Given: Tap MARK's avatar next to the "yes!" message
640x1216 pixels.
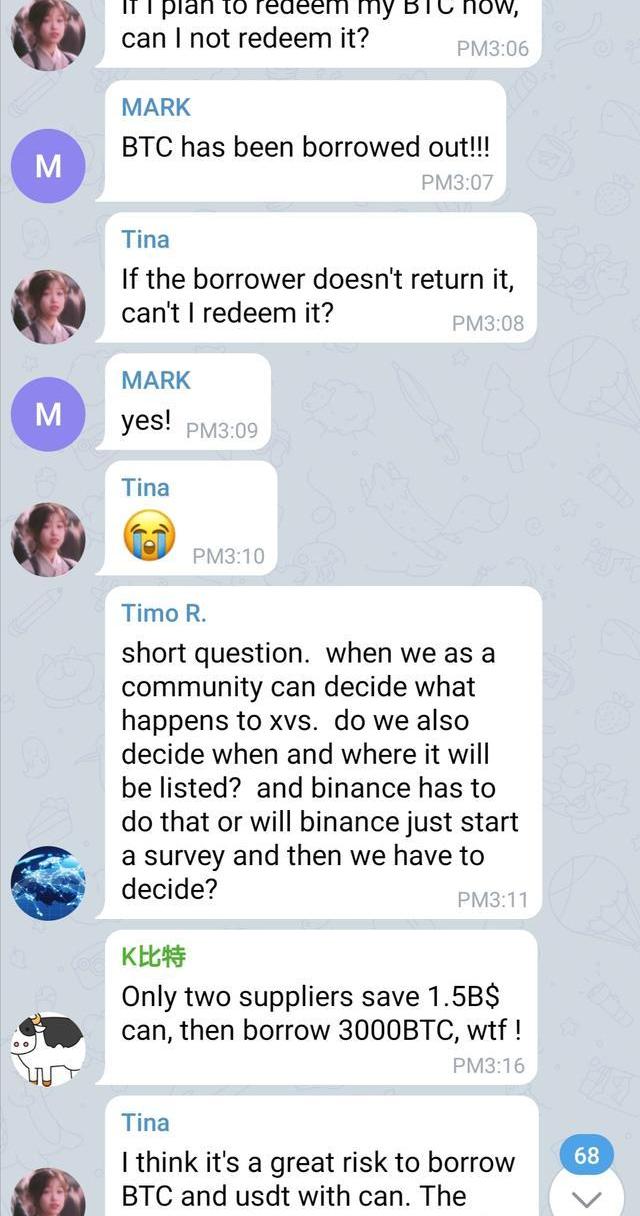Looking at the screenshot, I should pyautogui.click(x=48, y=414).
